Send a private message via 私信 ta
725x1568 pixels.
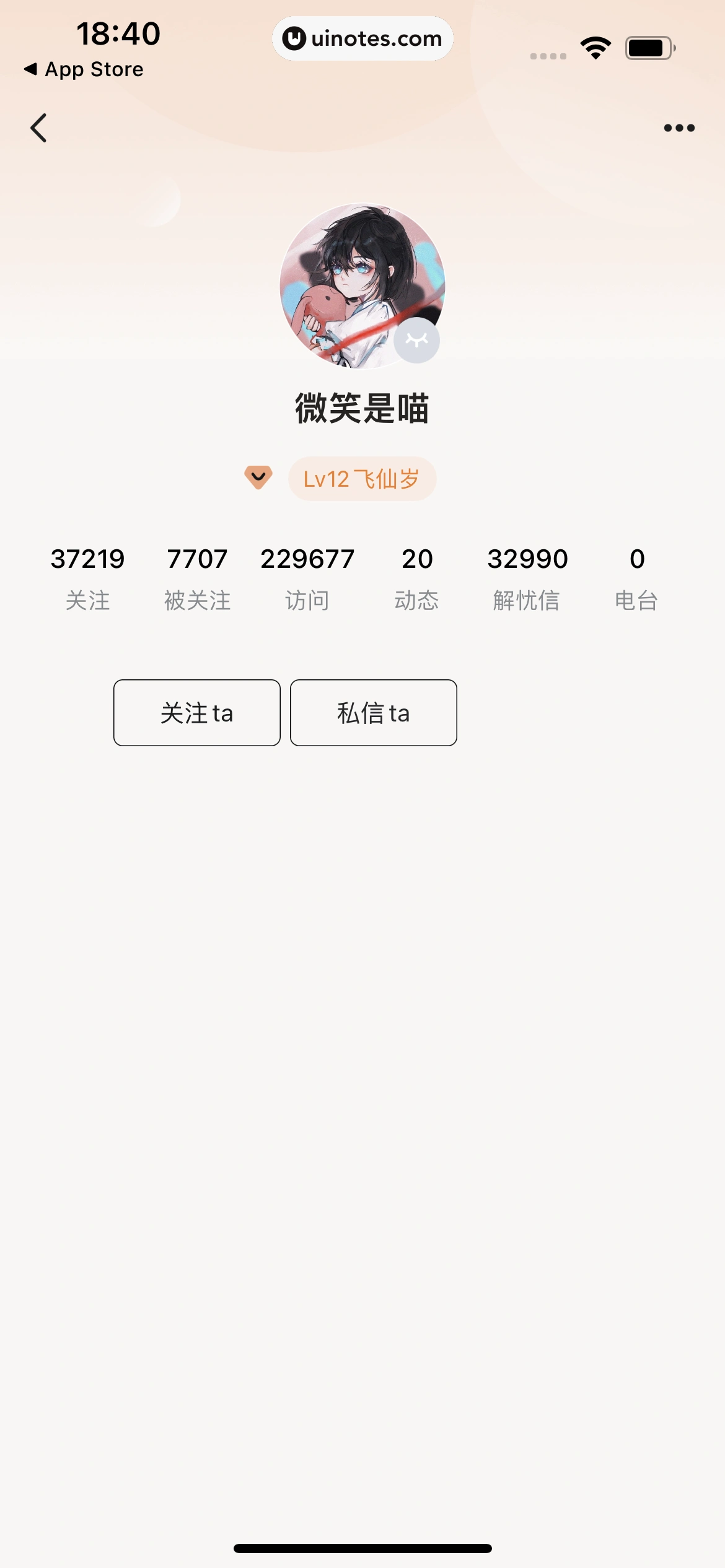pos(374,713)
